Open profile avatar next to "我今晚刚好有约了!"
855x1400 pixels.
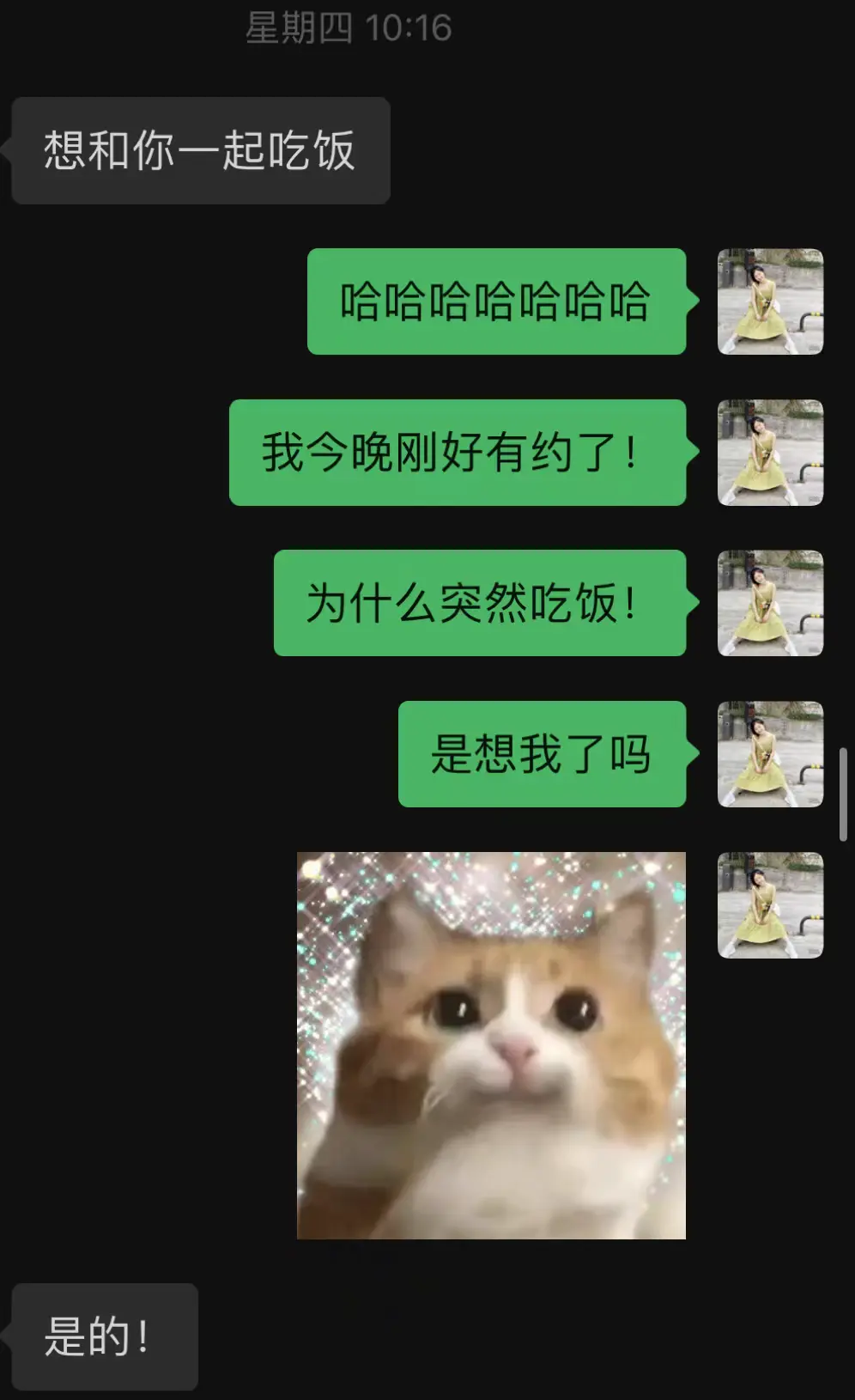click(770, 453)
